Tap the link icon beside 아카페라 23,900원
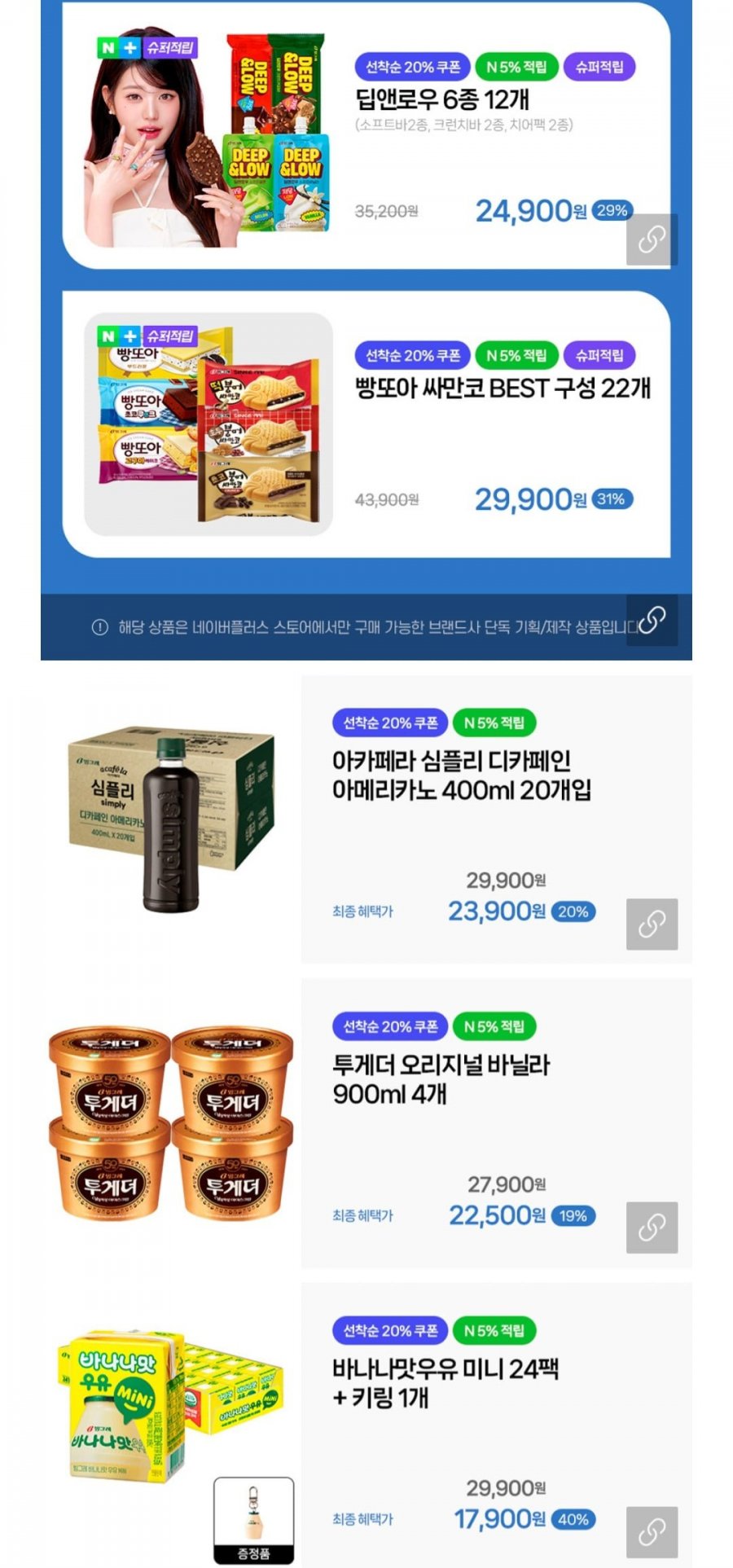The height and width of the screenshot is (1568, 733). point(652,924)
